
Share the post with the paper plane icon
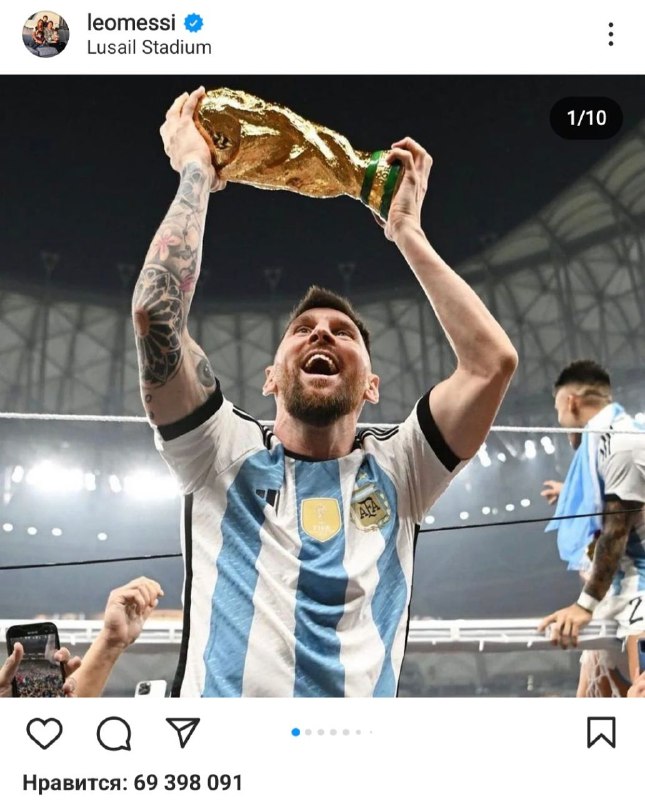pyautogui.click(x=183, y=733)
